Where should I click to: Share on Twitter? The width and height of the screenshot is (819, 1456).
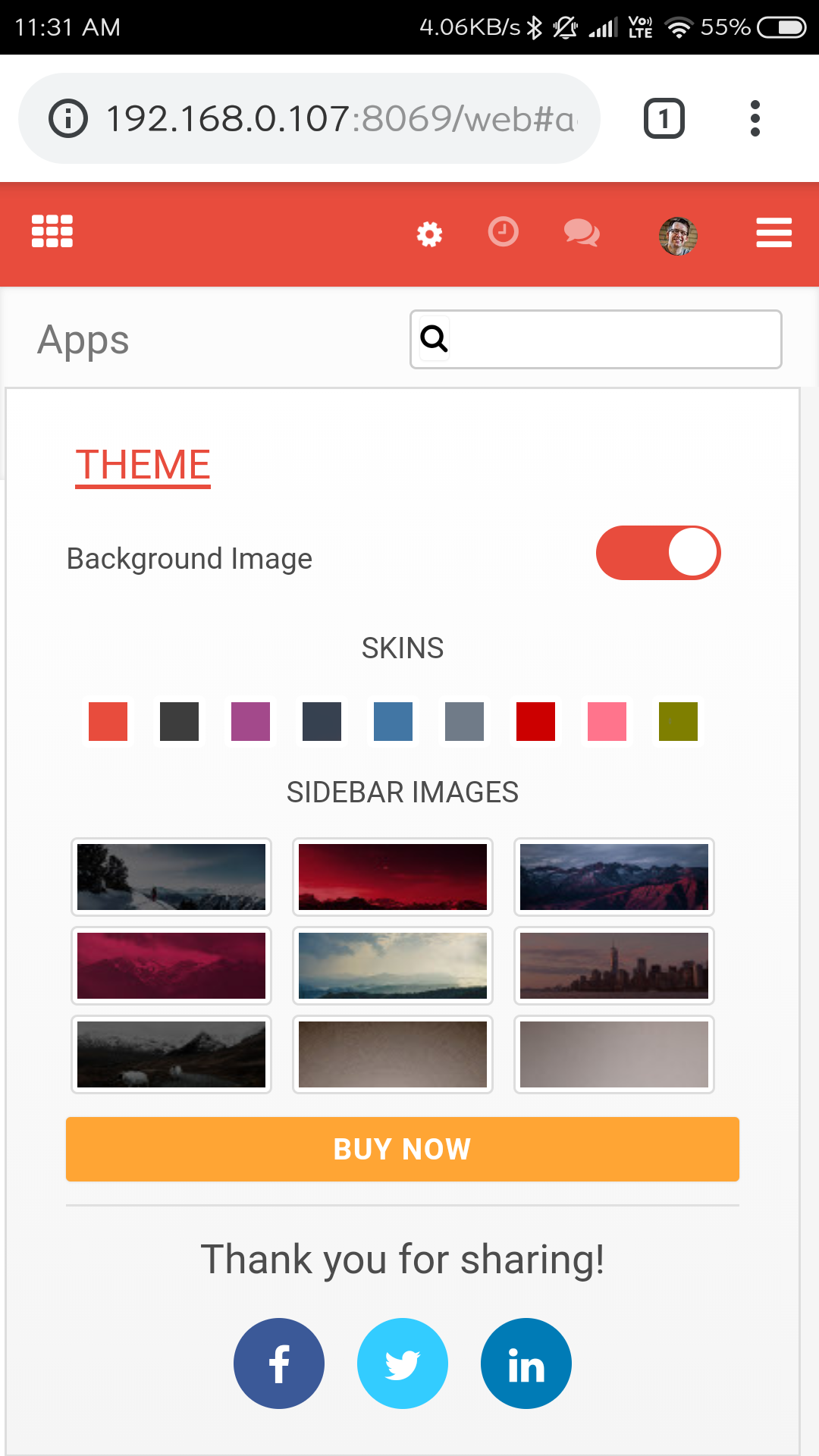(x=403, y=1363)
